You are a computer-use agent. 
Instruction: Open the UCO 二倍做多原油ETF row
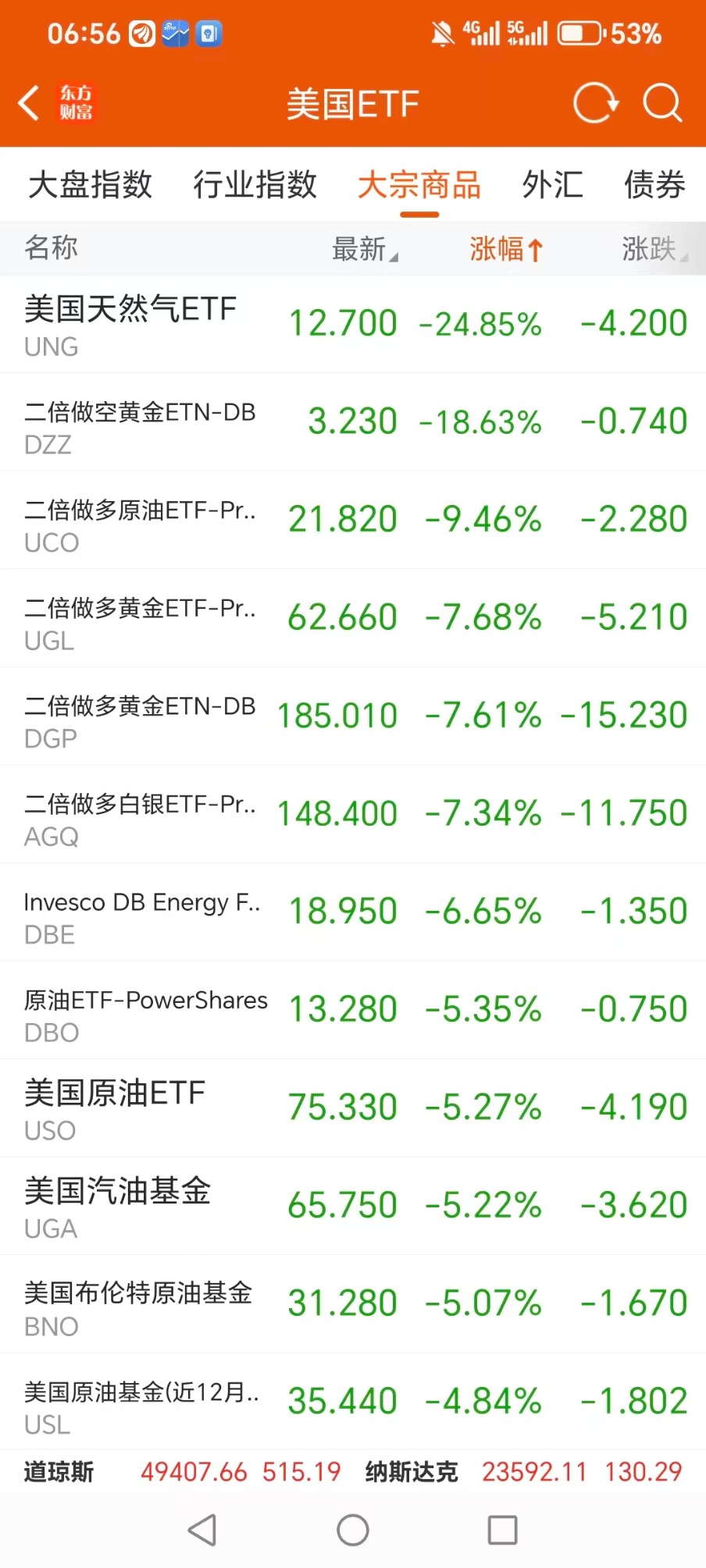(139, 521)
